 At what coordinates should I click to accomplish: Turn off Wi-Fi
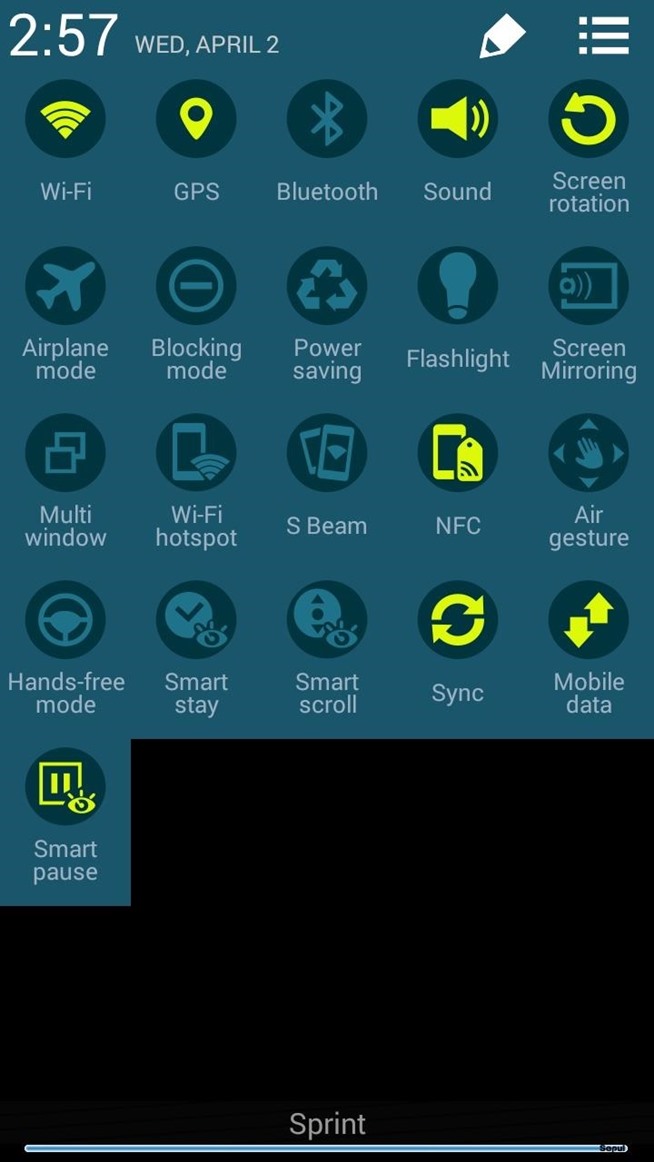click(65, 119)
